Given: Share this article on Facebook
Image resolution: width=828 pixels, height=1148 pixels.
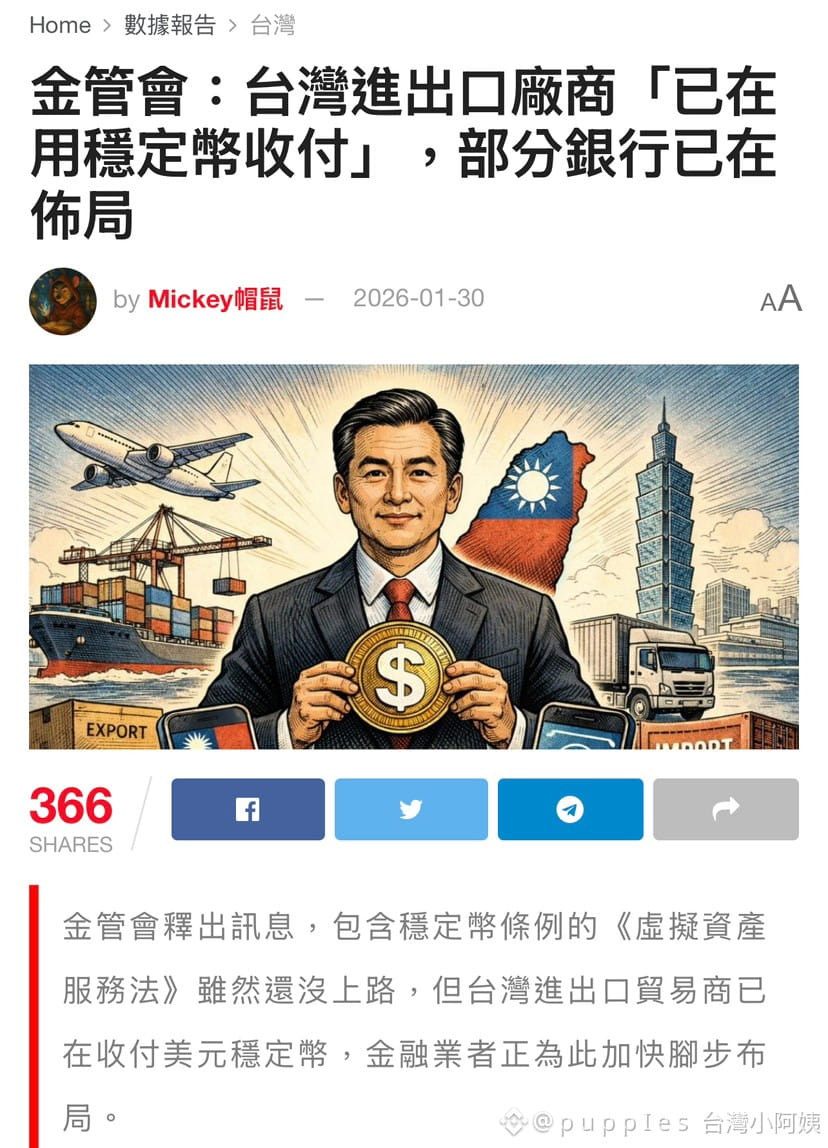Looking at the screenshot, I should (248, 809).
